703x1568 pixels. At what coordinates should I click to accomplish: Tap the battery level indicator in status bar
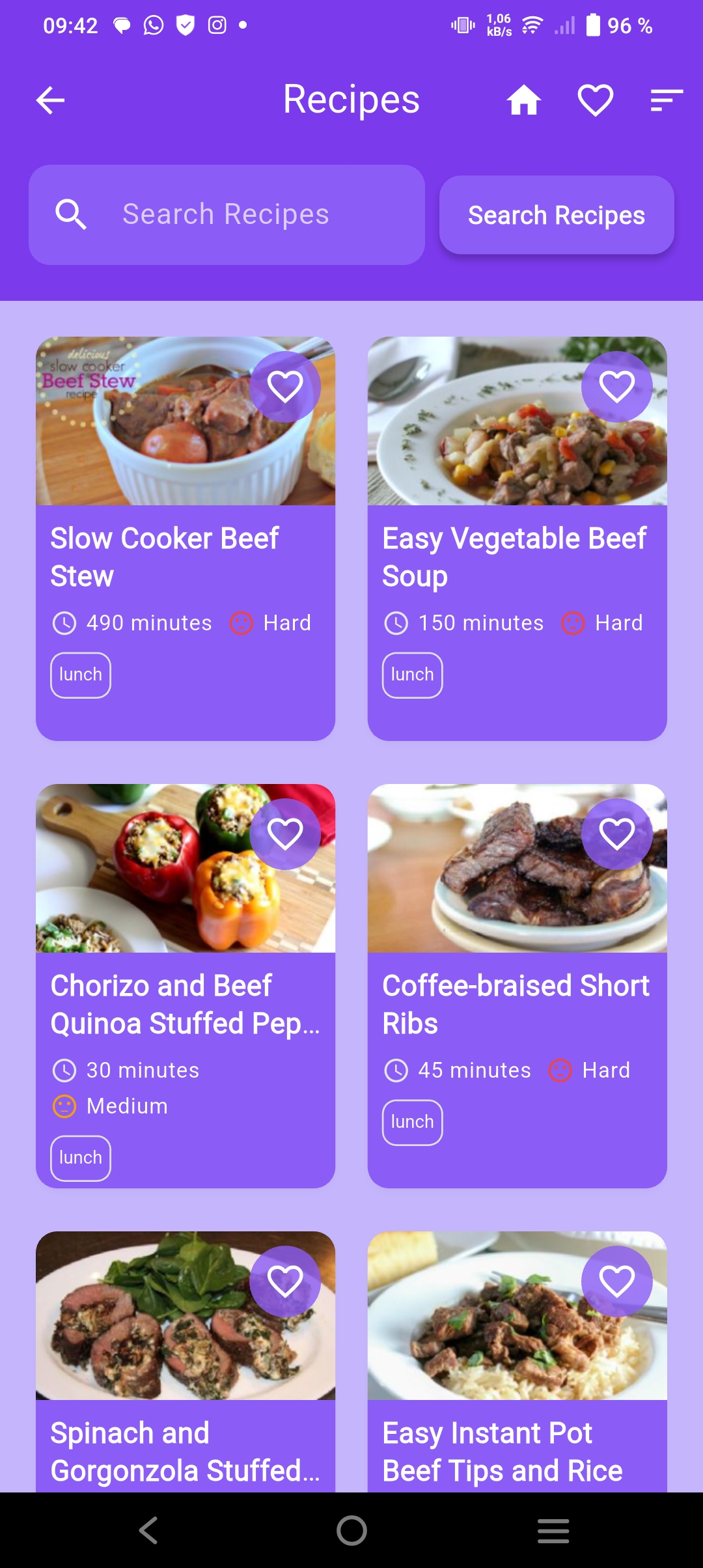[x=594, y=25]
